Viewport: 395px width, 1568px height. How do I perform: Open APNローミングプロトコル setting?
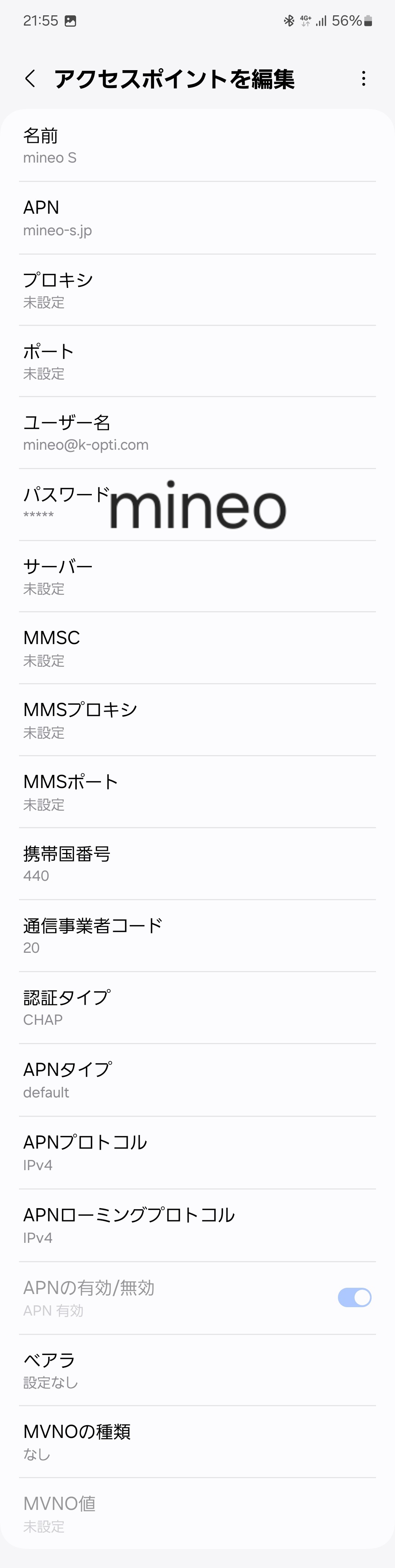click(x=197, y=1225)
